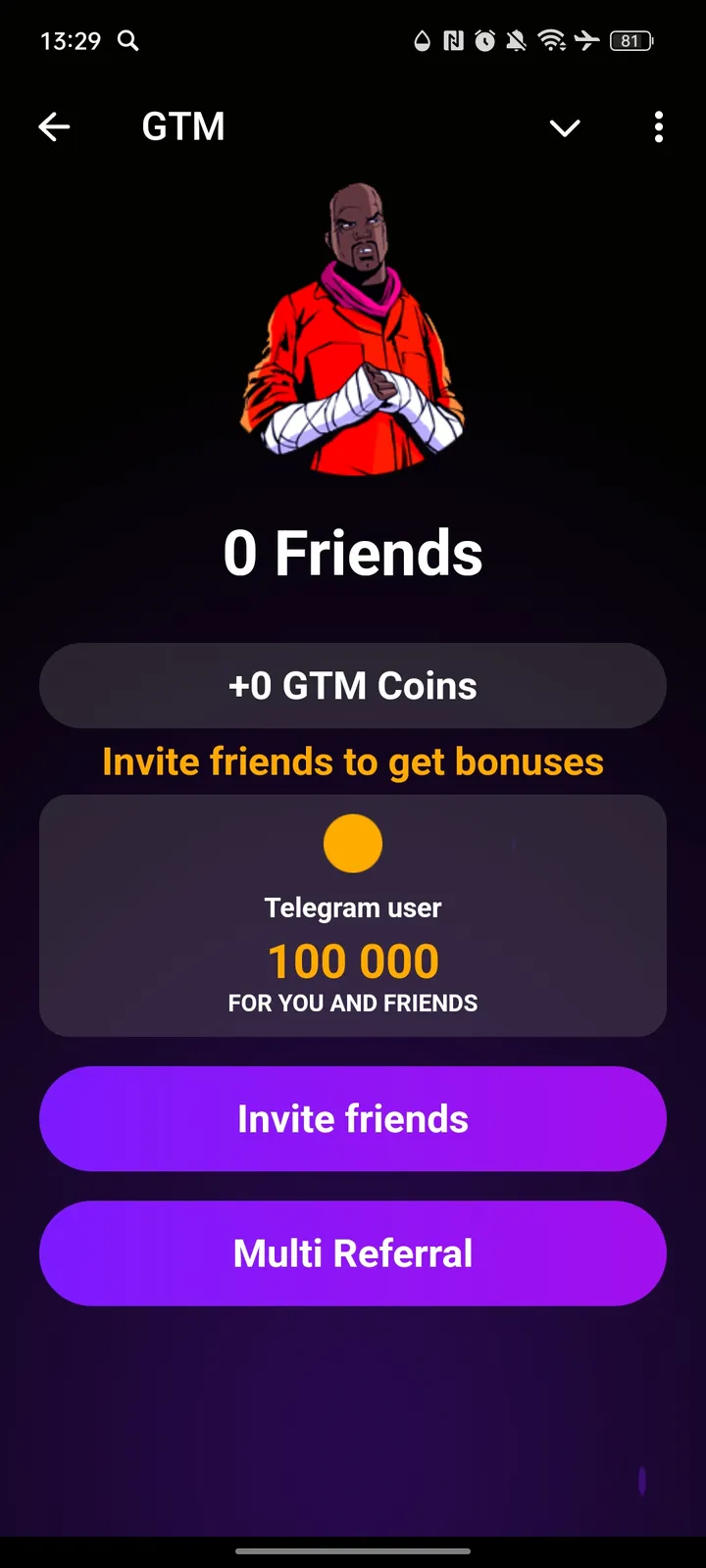Viewport: 706px width, 1568px height.
Task: Tap the airplane mode icon in status bar
Action: tap(586, 41)
